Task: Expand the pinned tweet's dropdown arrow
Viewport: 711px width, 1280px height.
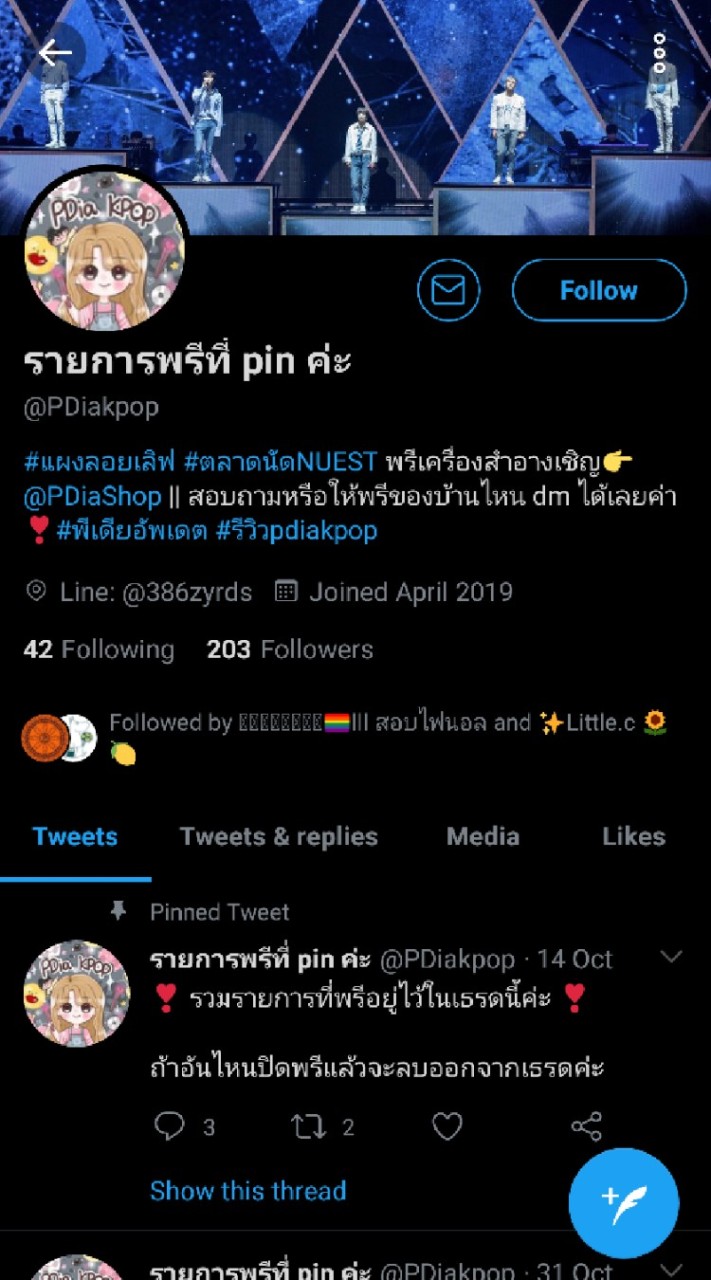Action: click(671, 958)
